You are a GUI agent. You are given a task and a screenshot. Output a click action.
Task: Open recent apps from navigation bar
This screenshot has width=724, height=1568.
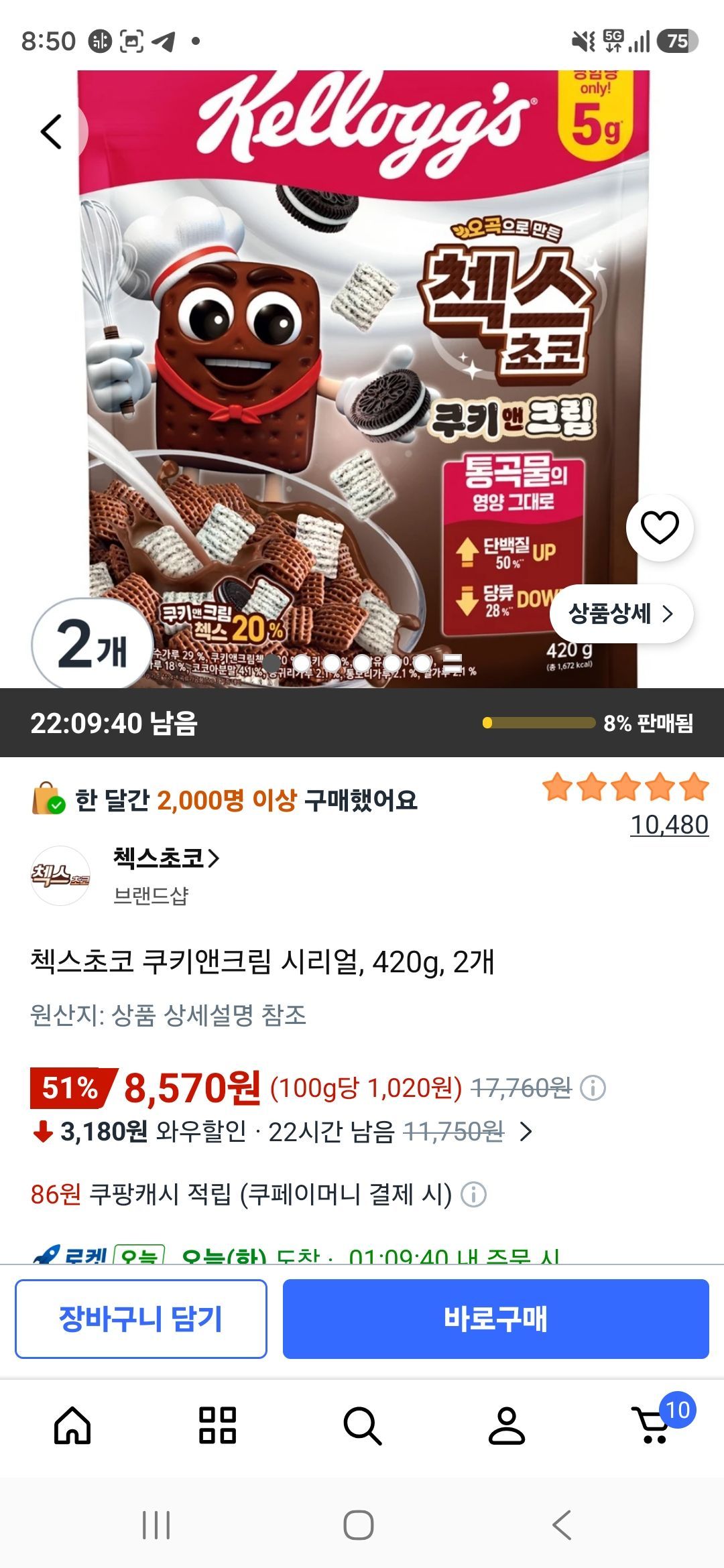tap(156, 1525)
